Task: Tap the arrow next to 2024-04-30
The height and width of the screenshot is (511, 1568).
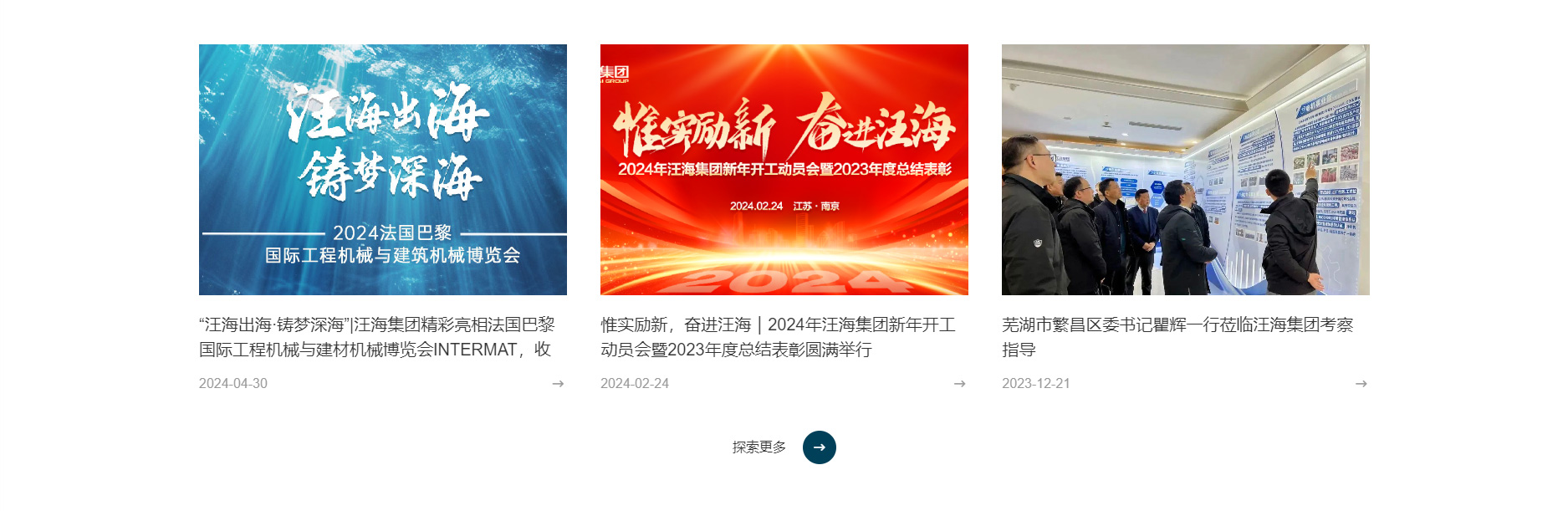Action: click(x=558, y=384)
